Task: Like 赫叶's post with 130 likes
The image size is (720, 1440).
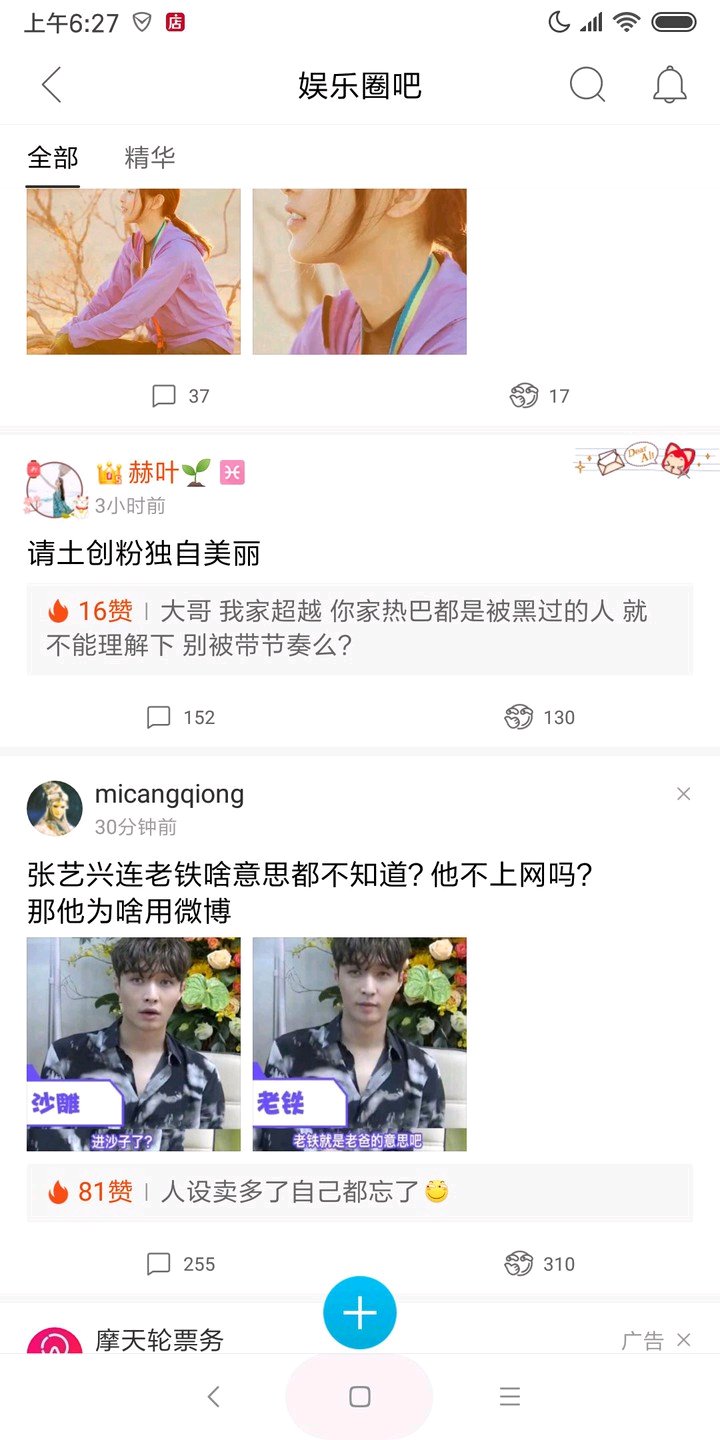Action: (x=540, y=717)
